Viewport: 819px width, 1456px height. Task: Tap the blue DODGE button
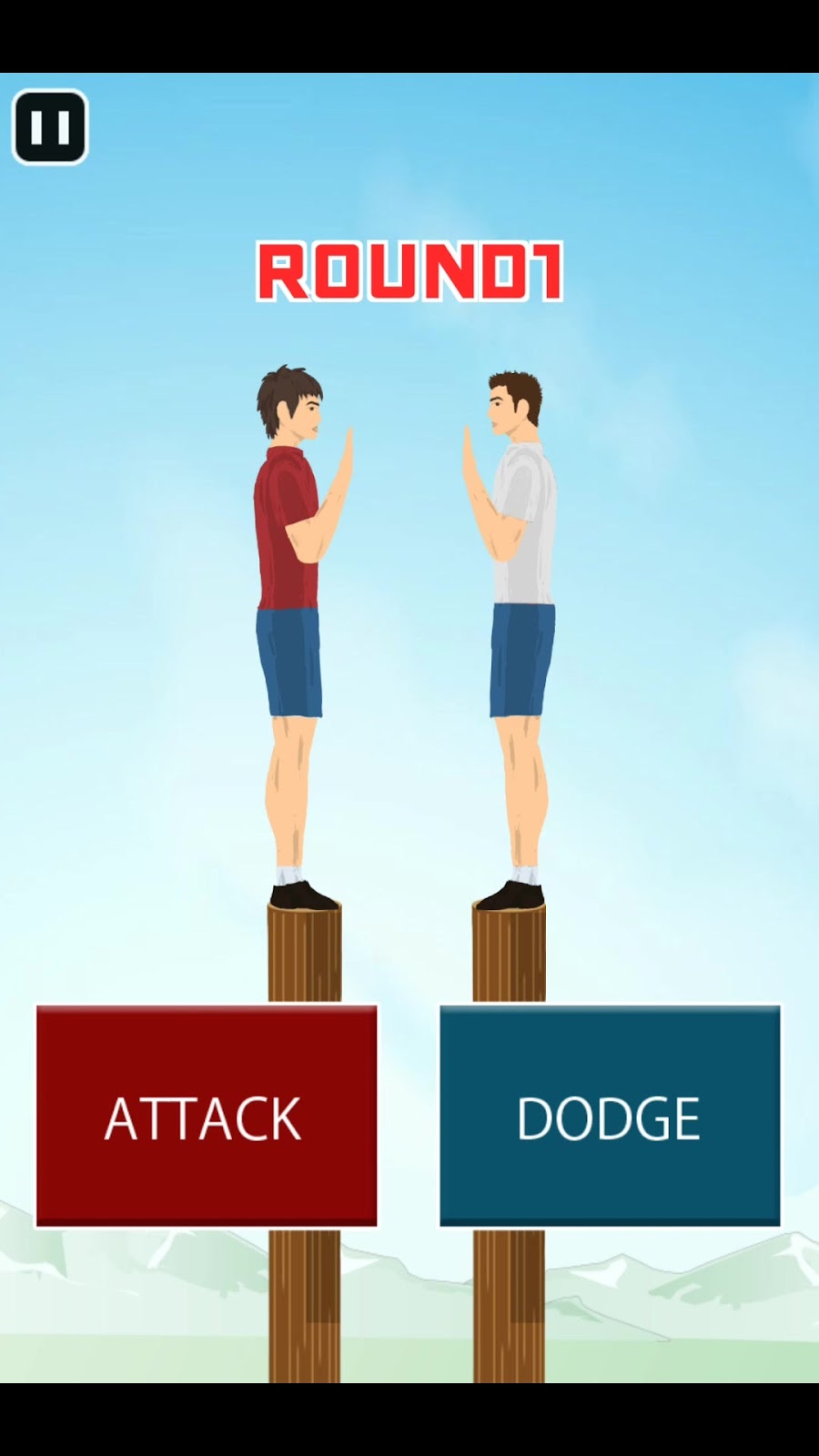[610, 1117]
